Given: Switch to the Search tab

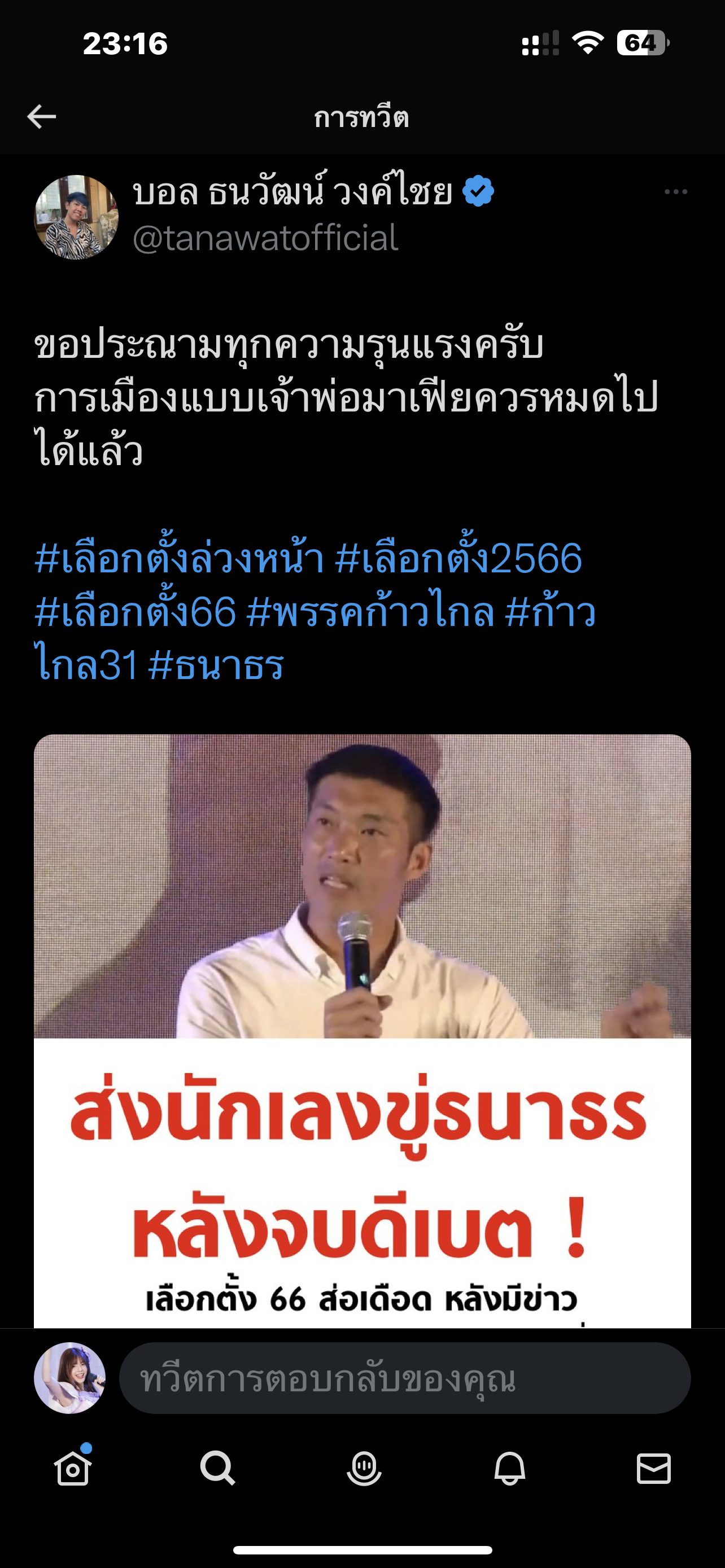Looking at the screenshot, I should click(217, 1469).
